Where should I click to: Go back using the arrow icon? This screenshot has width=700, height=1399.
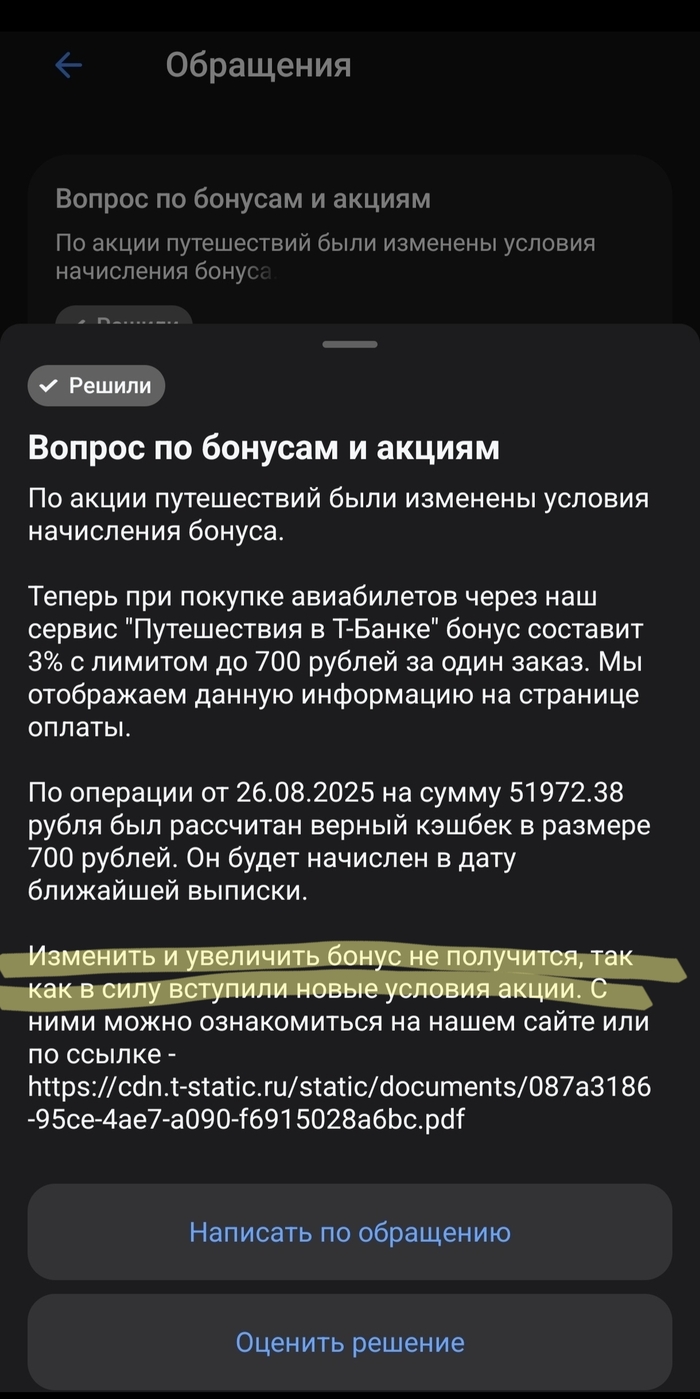[x=68, y=66]
